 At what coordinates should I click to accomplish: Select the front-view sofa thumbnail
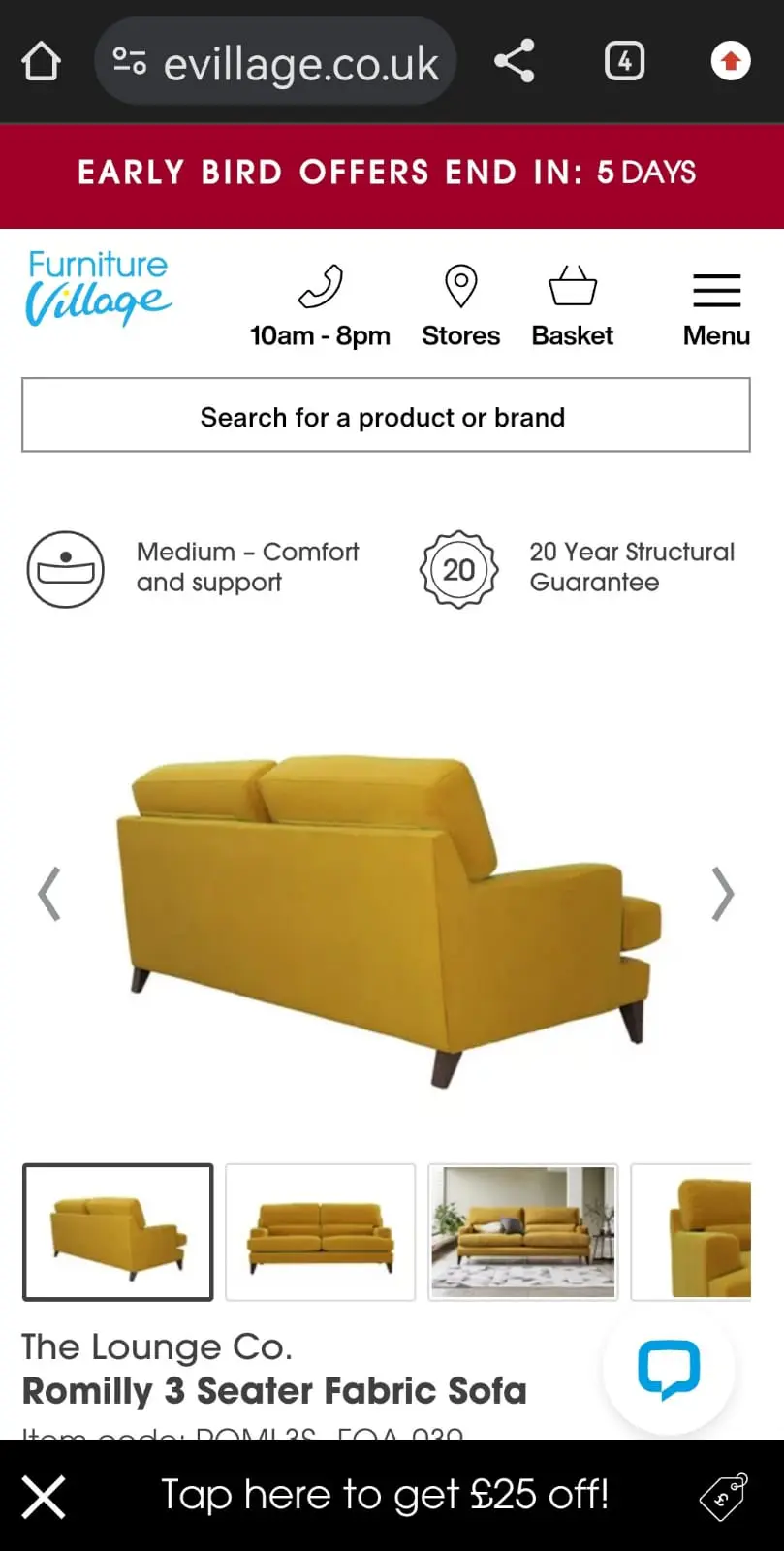click(x=321, y=1232)
